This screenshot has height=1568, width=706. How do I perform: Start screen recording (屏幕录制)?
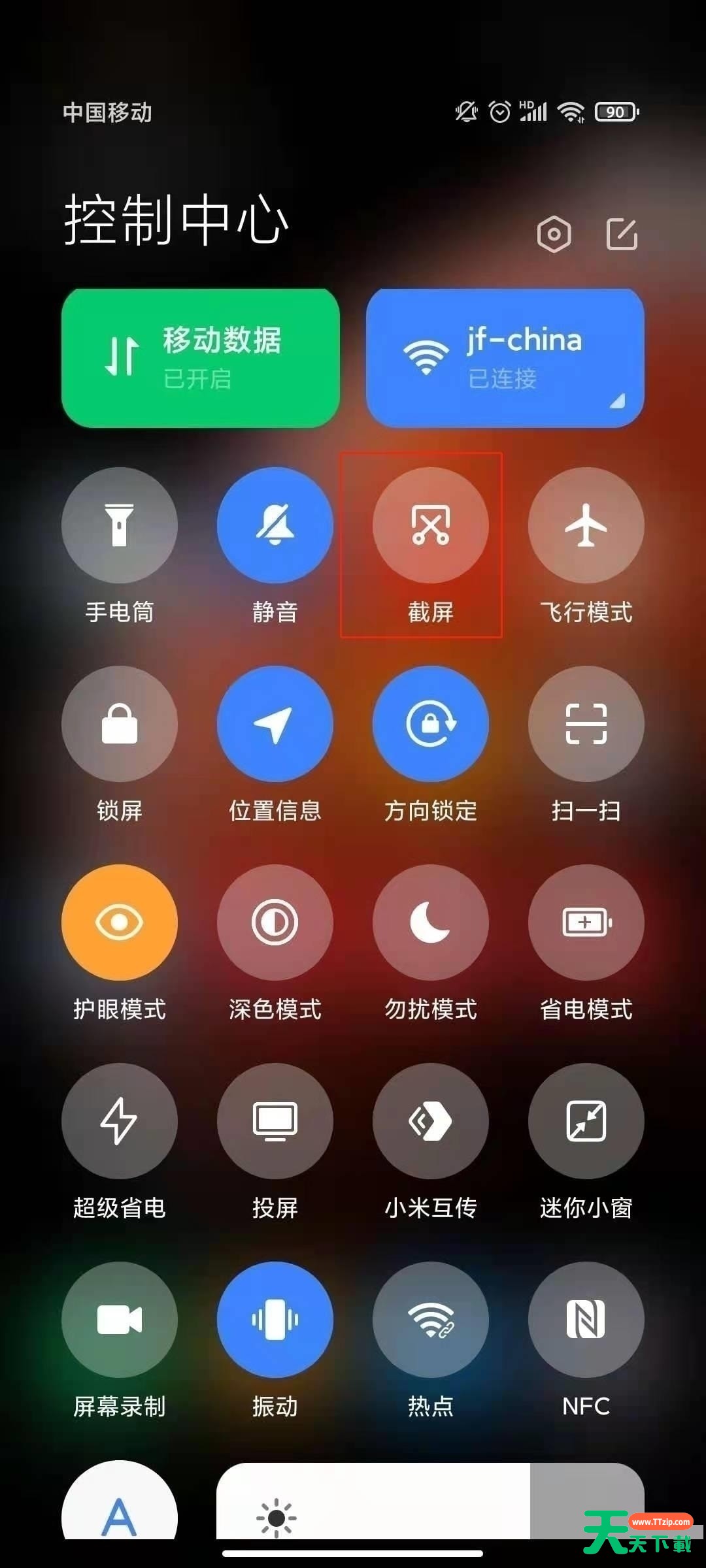pyautogui.click(x=120, y=1320)
